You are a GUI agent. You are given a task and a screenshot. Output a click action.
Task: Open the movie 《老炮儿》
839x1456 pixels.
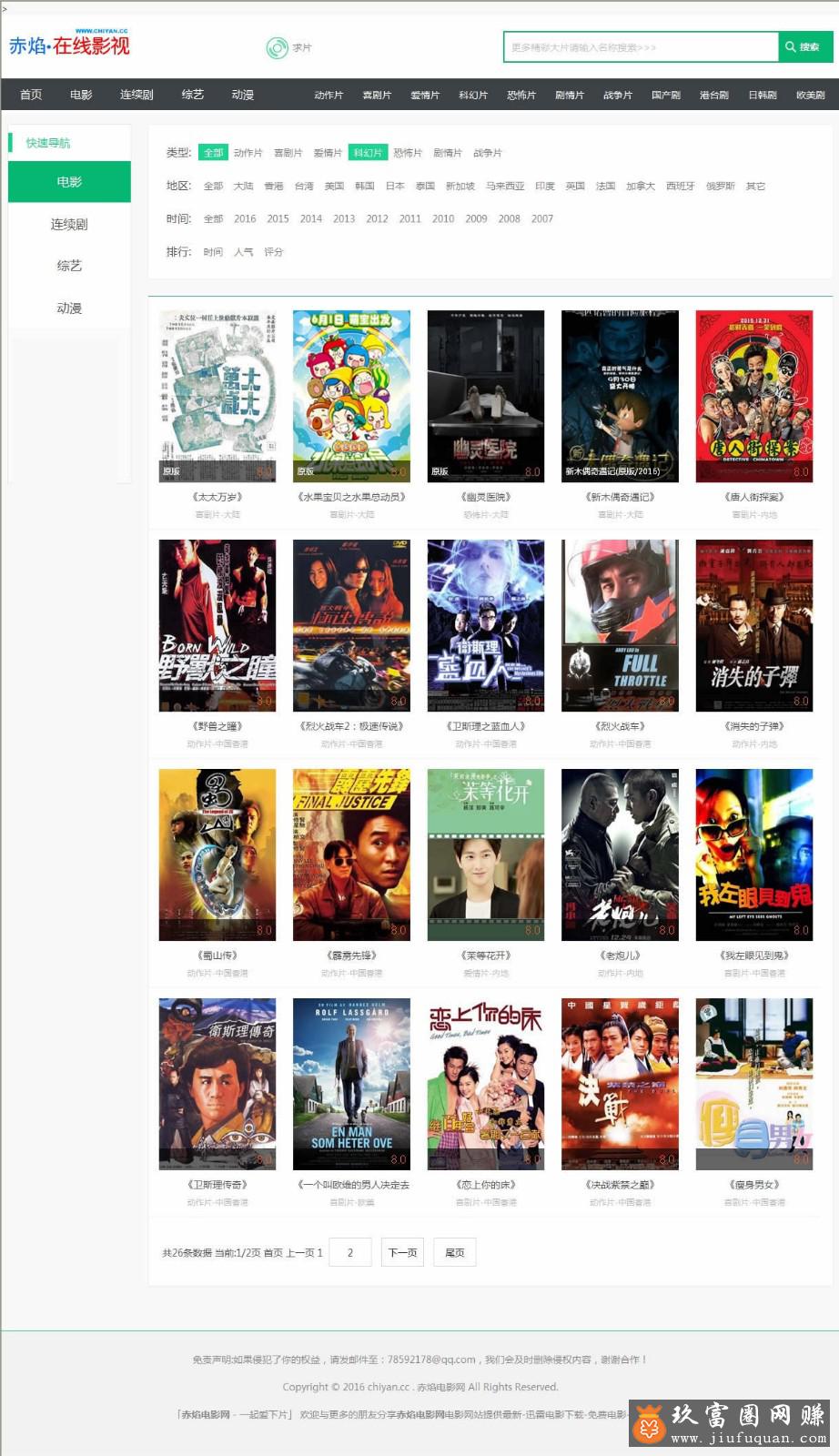(620, 855)
